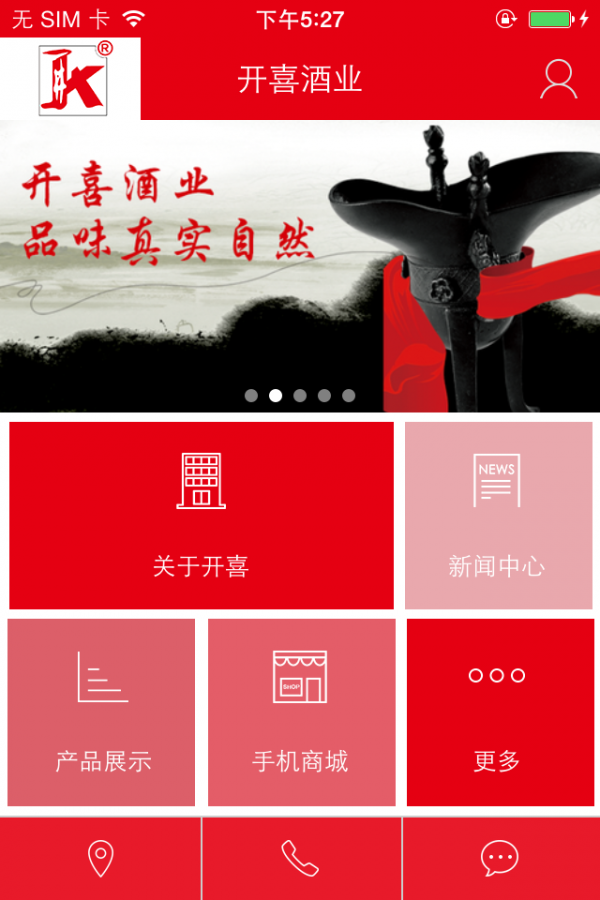Screen dimensions: 600x900
Task: Open the 关于开喜 tile
Action: pos(201,515)
